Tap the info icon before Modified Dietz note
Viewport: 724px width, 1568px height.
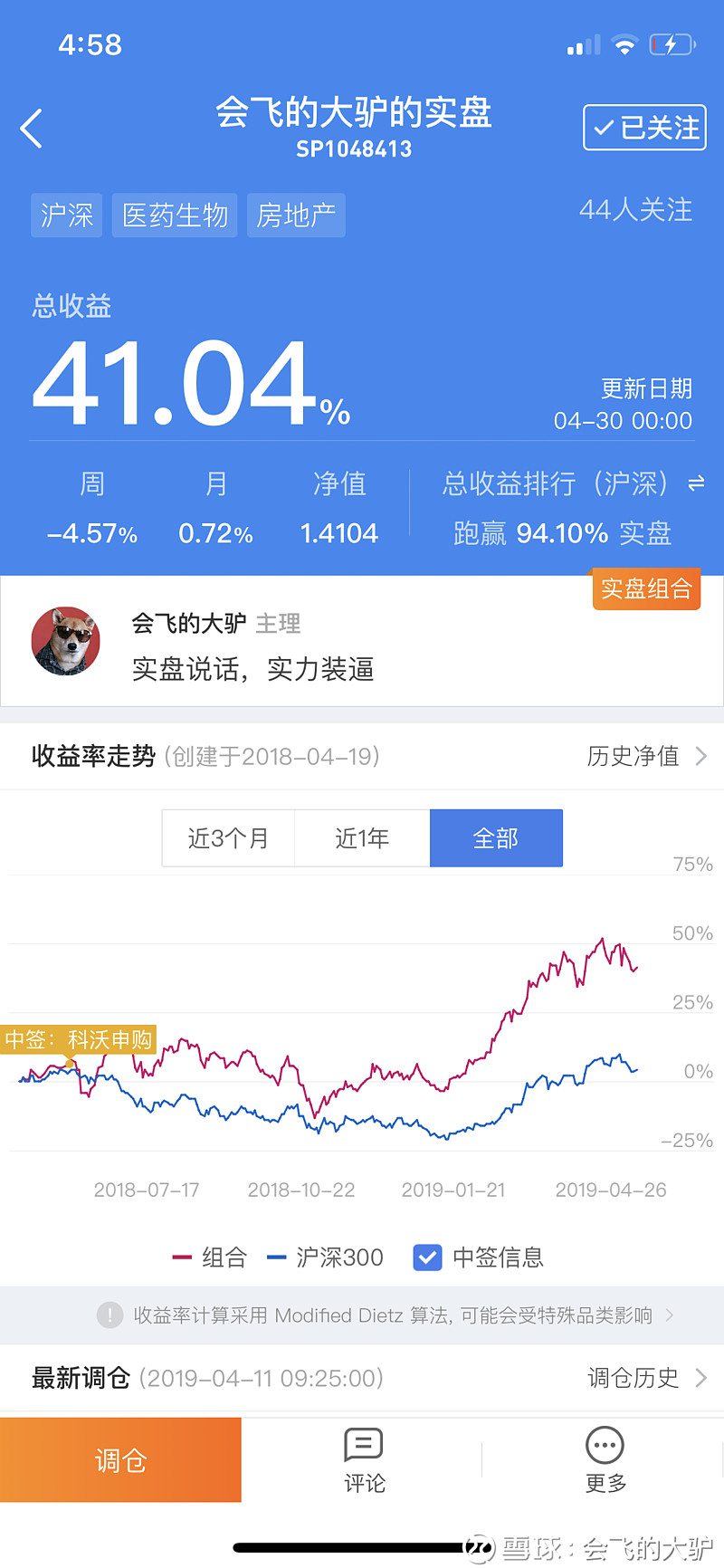pos(109,1315)
